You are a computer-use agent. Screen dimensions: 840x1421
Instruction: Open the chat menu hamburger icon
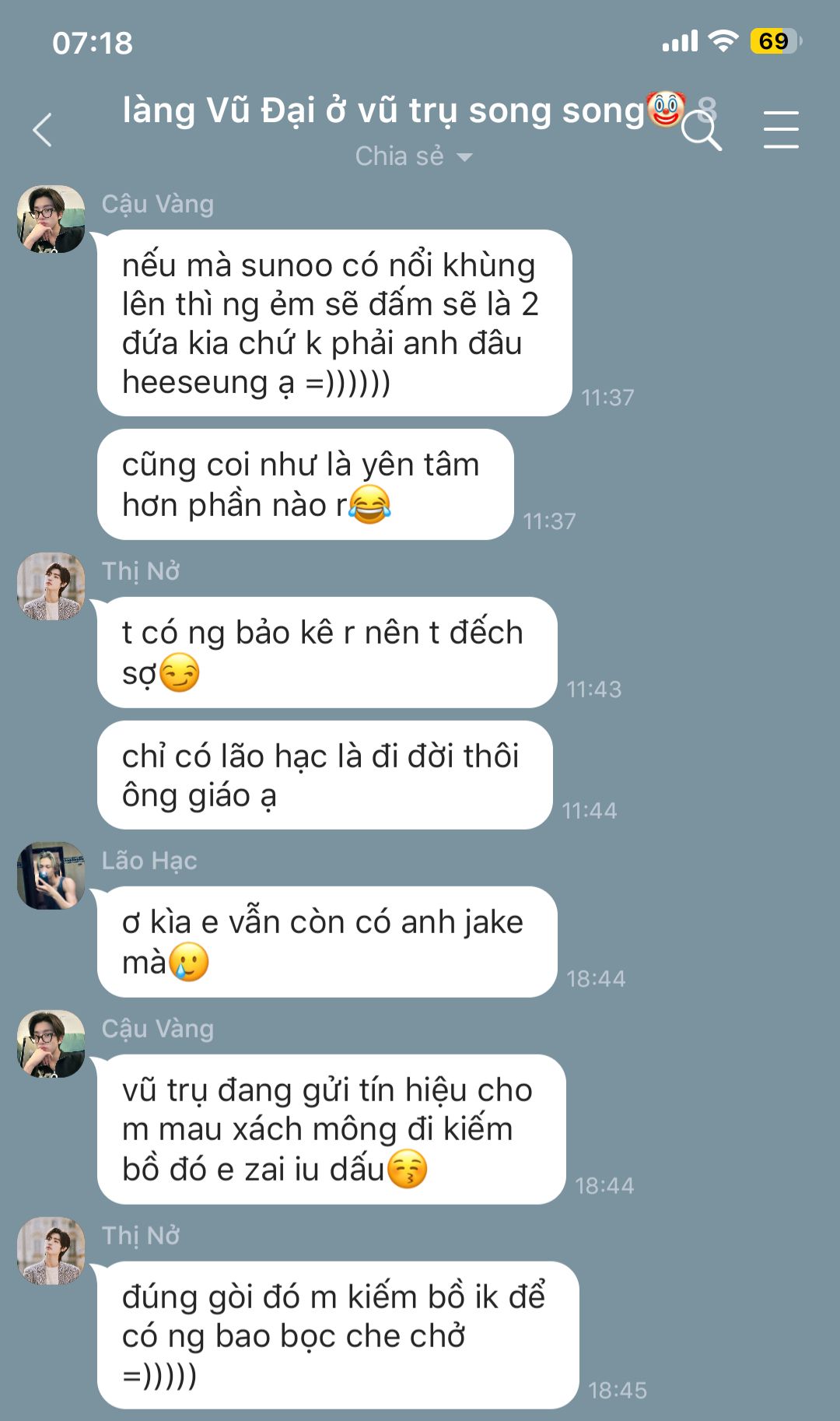tap(781, 129)
